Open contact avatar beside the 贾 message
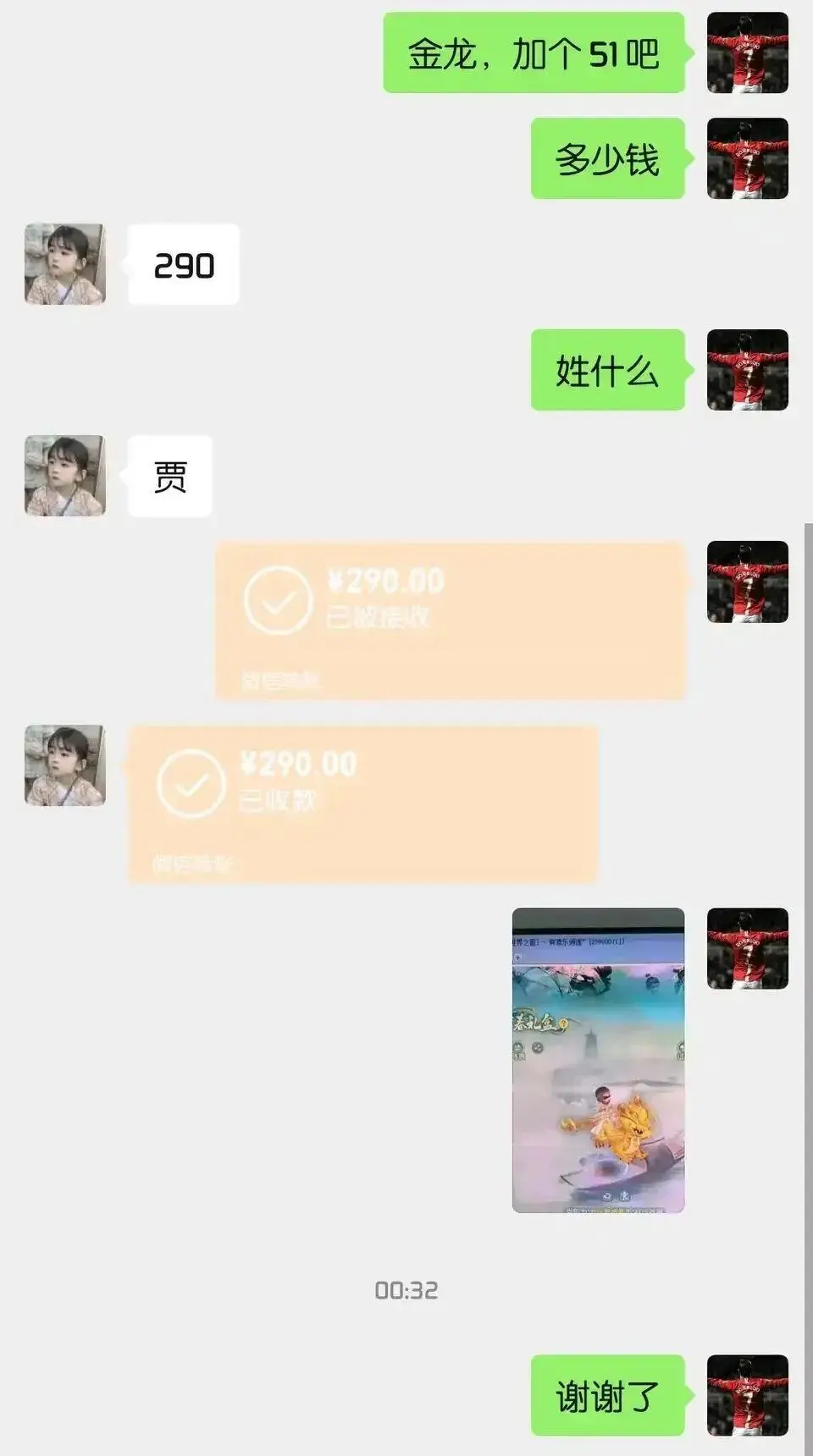The width and height of the screenshot is (813, 1456). tap(65, 476)
